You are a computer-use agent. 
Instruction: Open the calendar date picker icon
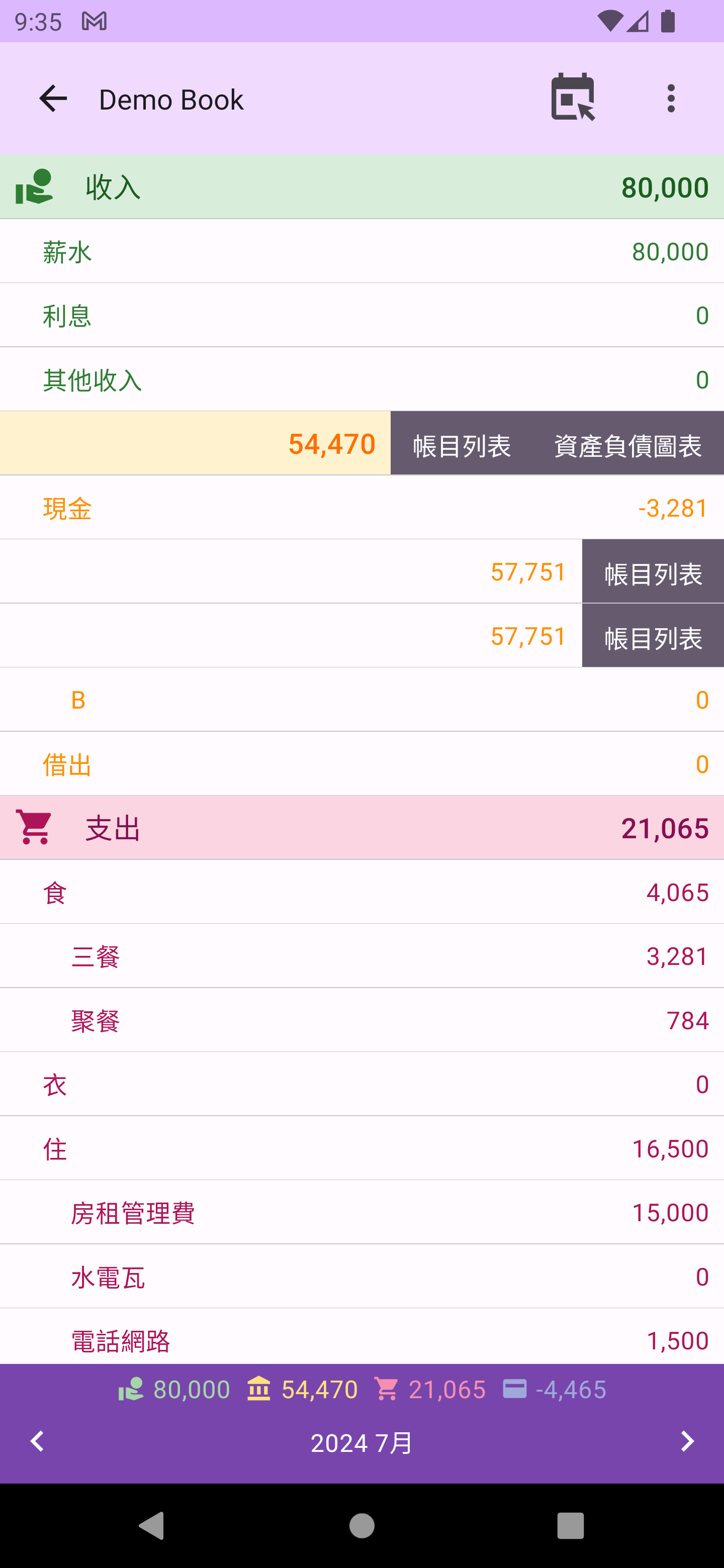tap(572, 97)
